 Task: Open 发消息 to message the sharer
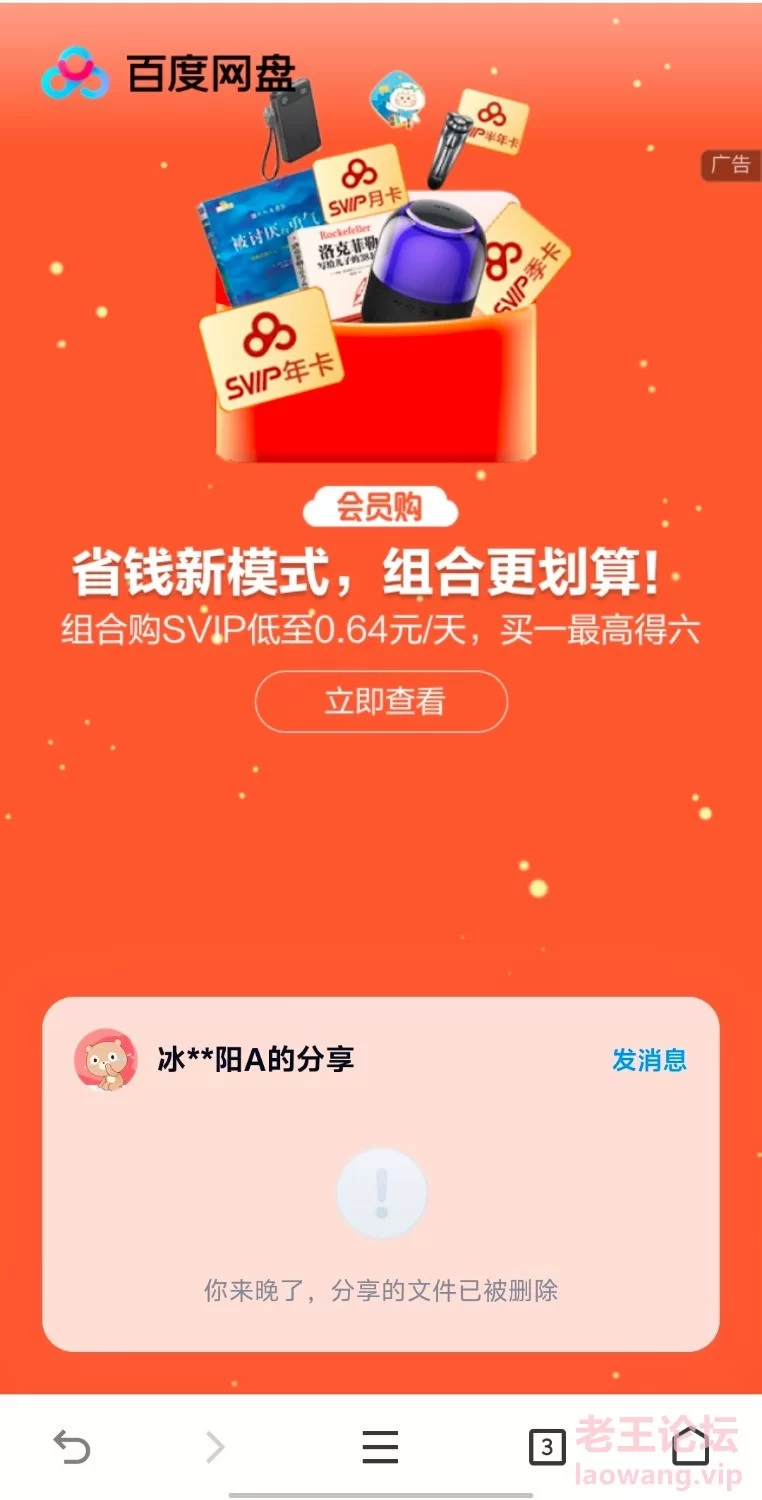pos(649,1060)
